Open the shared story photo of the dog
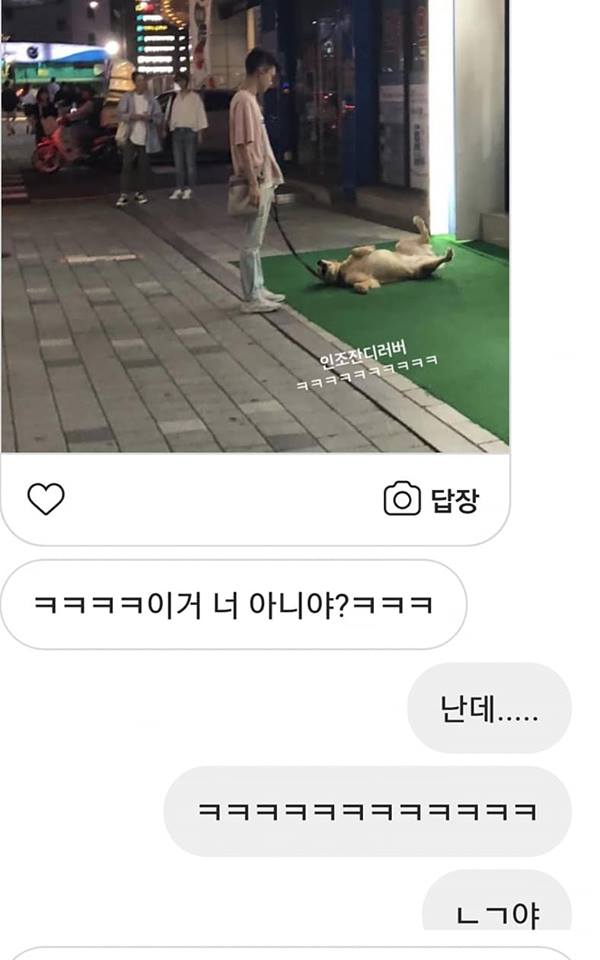This screenshot has width=600, height=960. 255,225
